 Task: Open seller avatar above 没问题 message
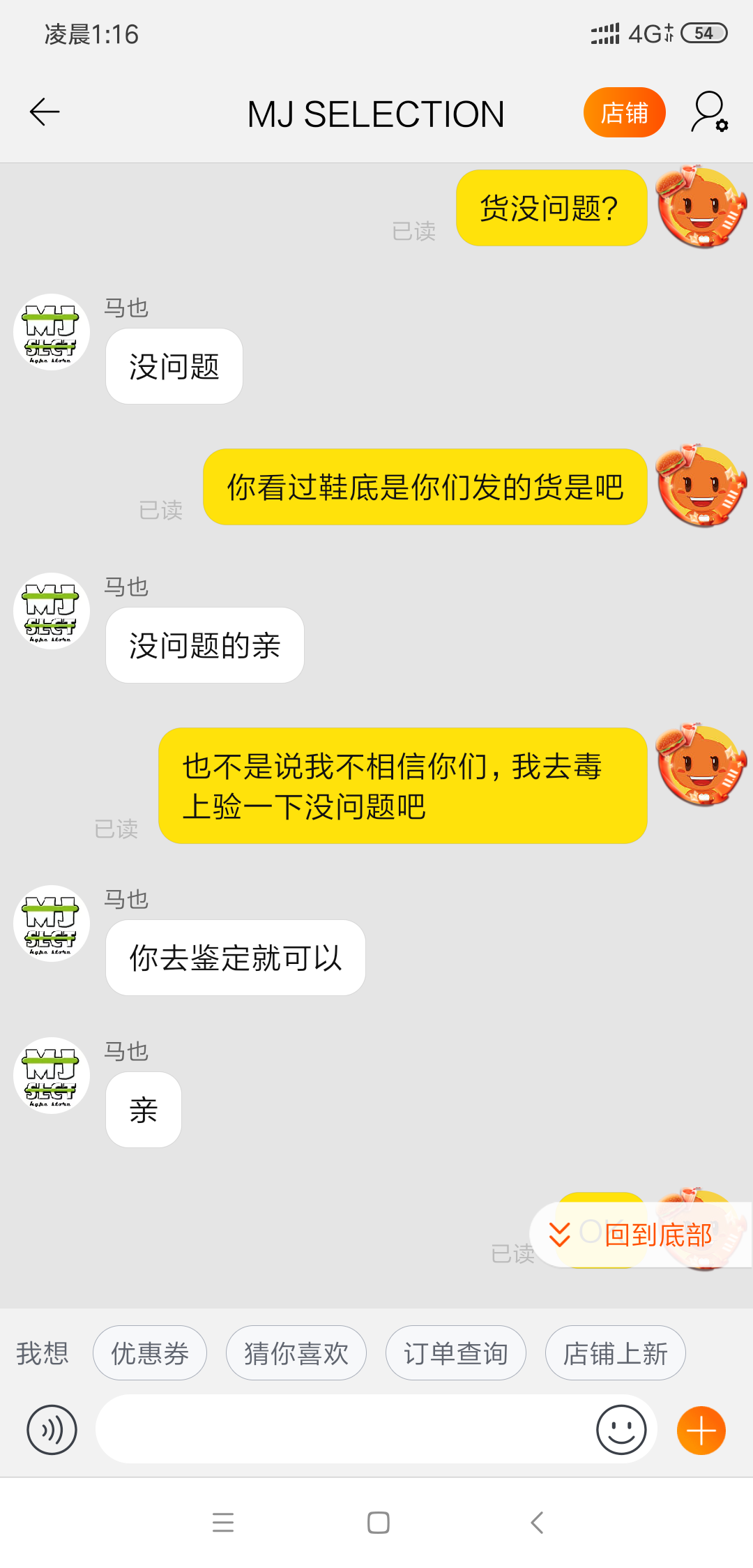click(x=52, y=332)
